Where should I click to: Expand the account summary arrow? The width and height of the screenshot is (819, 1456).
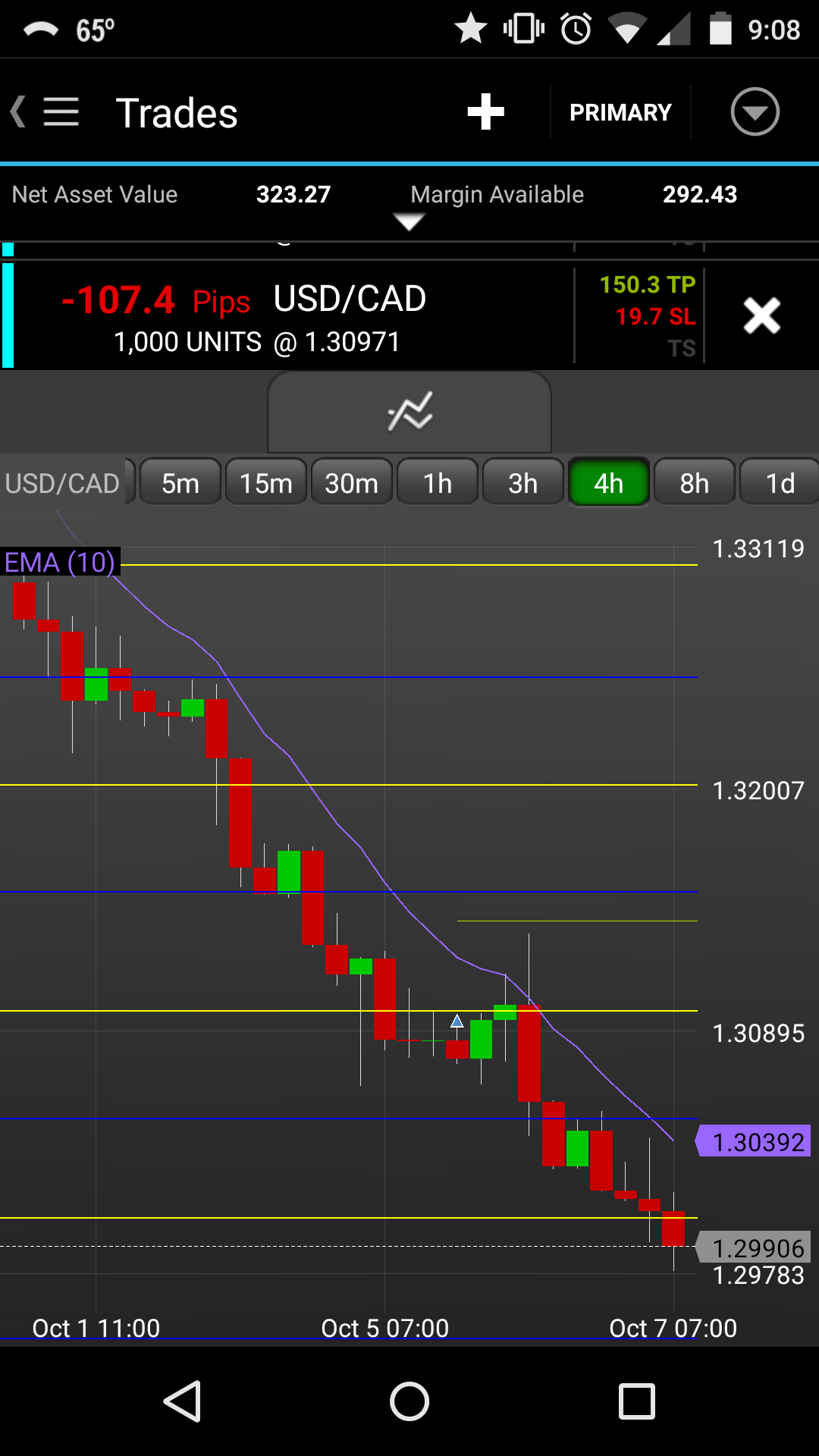tap(409, 221)
